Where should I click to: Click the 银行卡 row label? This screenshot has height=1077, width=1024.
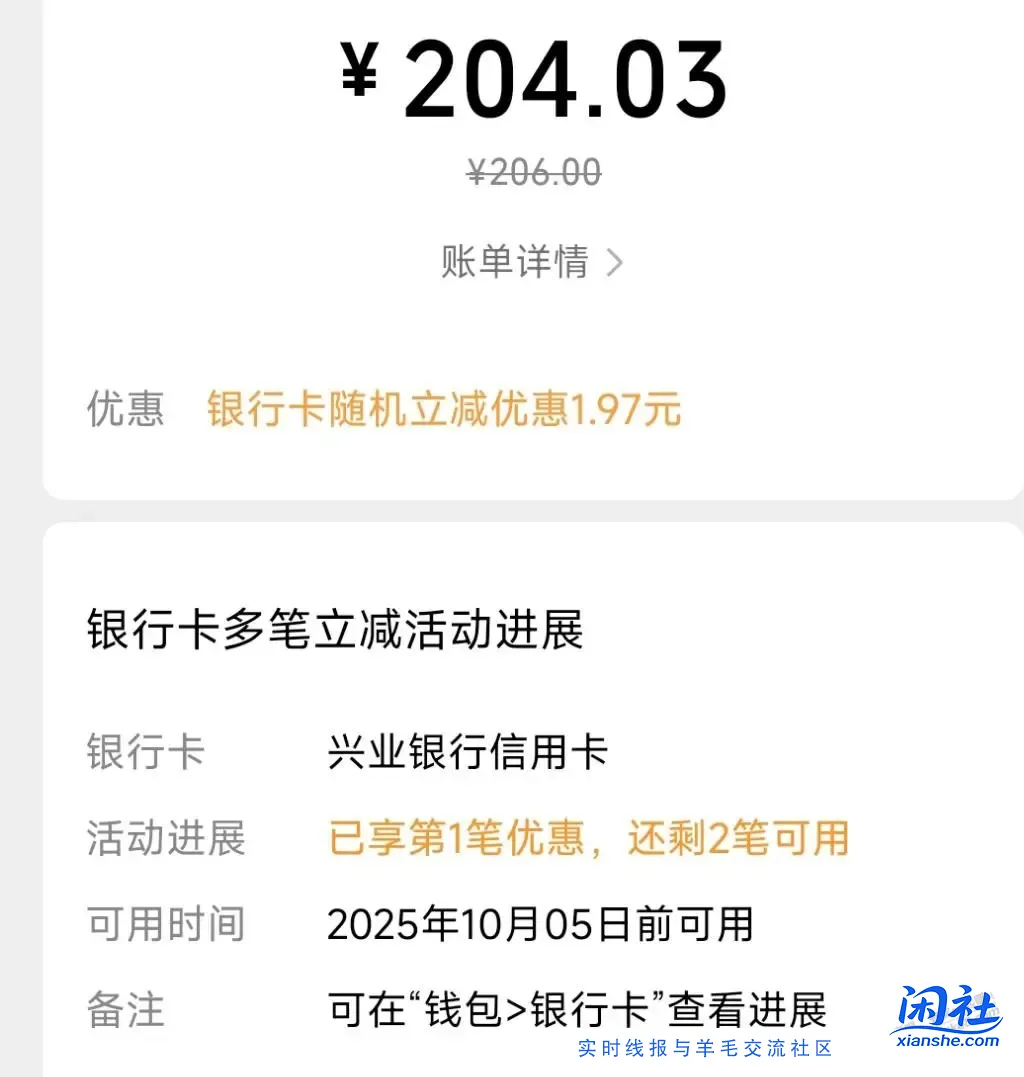[x=146, y=752]
